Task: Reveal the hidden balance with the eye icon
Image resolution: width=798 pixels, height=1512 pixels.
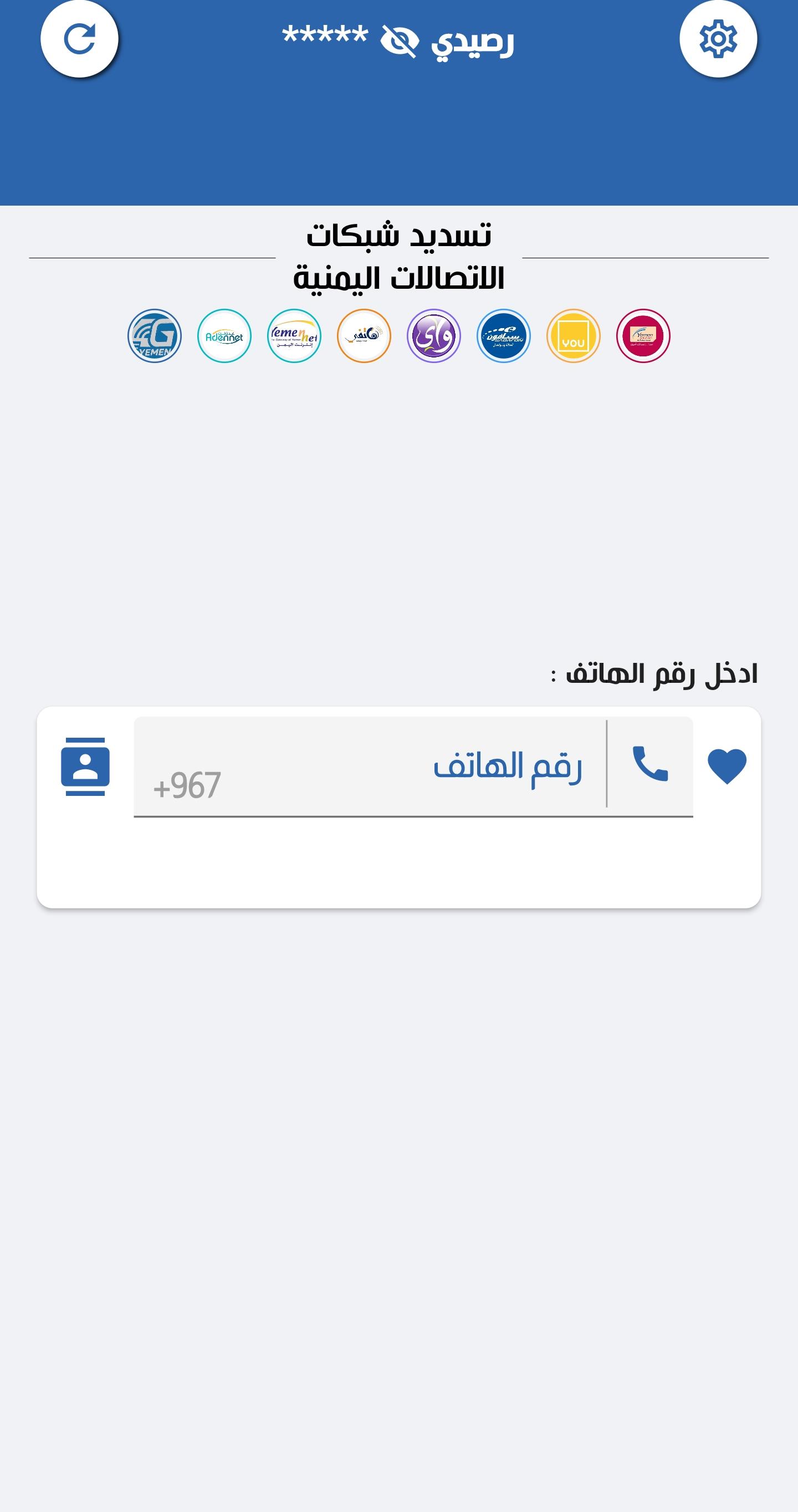Action: point(400,42)
